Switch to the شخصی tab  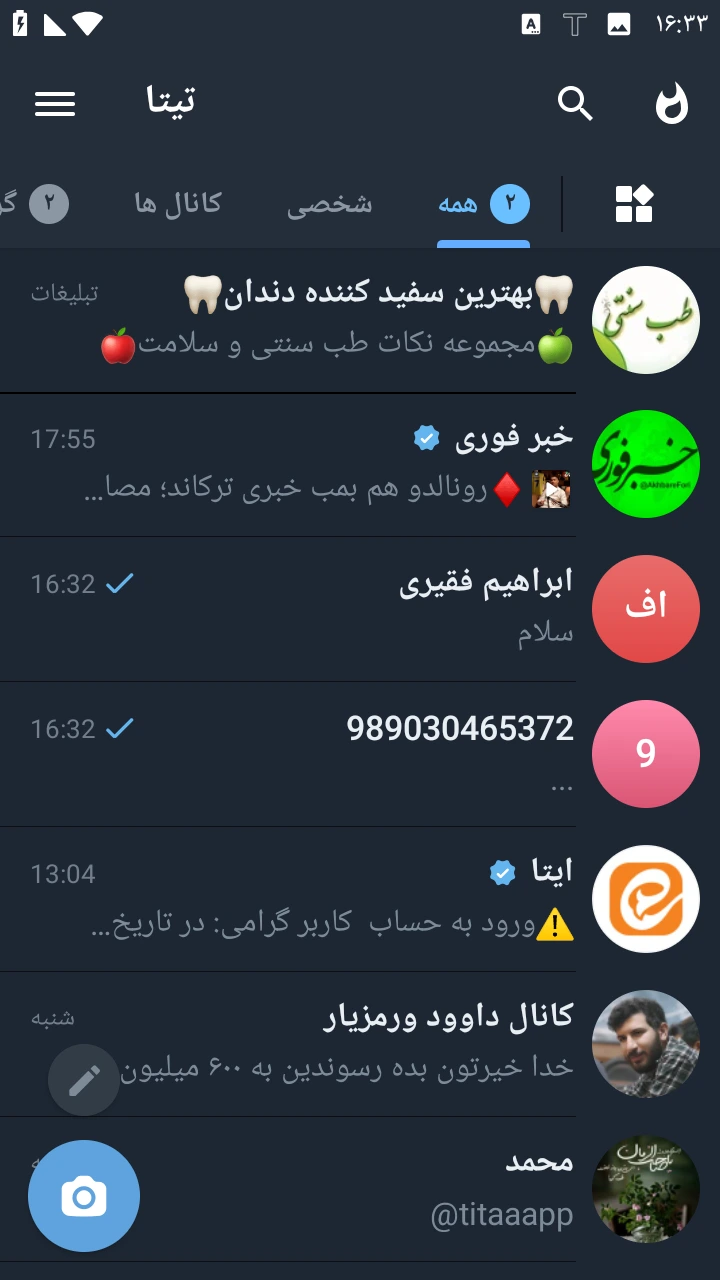pyautogui.click(x=328, y=203)
